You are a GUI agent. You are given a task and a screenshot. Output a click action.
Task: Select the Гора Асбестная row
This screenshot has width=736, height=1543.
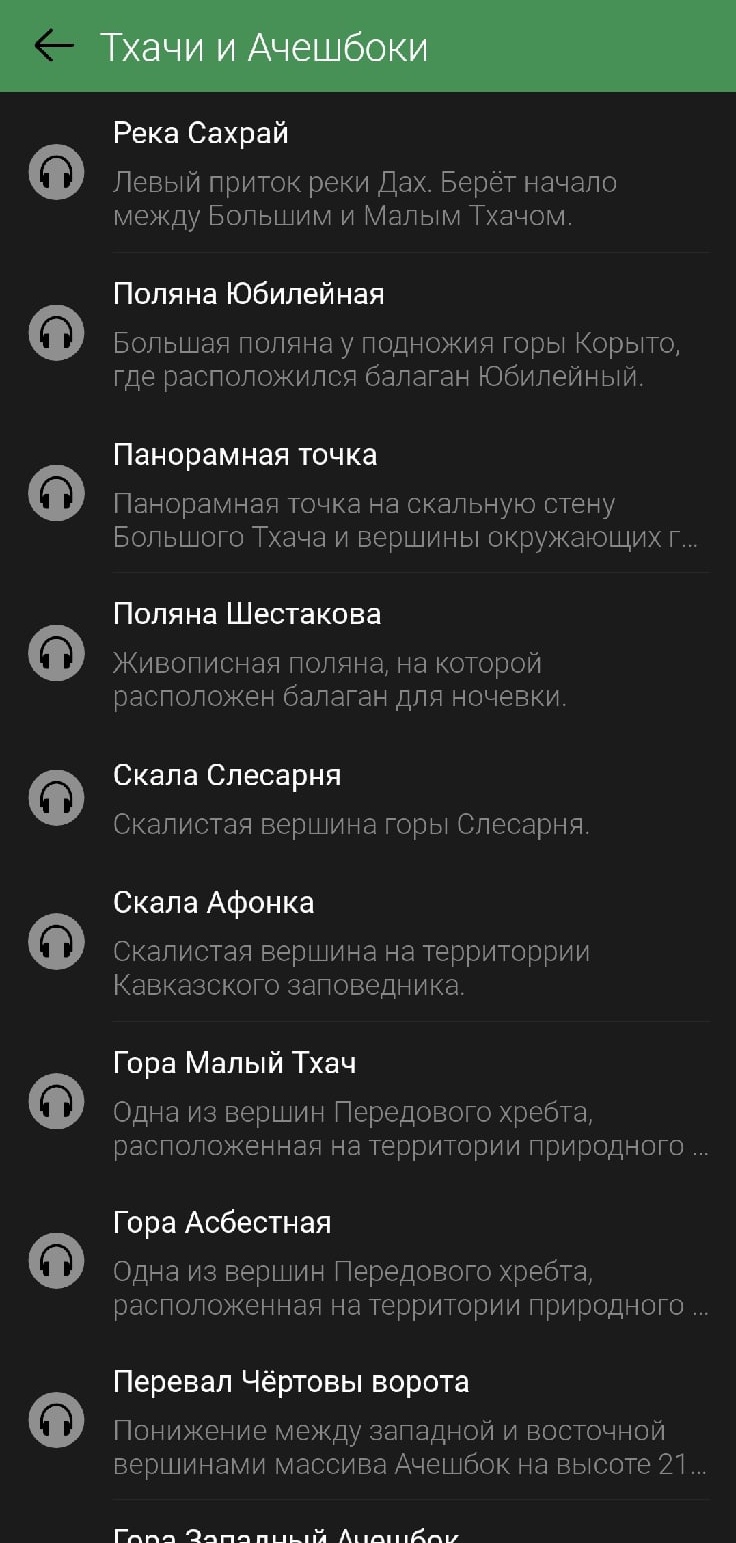pyautogui.click(x=368, y=1262)
